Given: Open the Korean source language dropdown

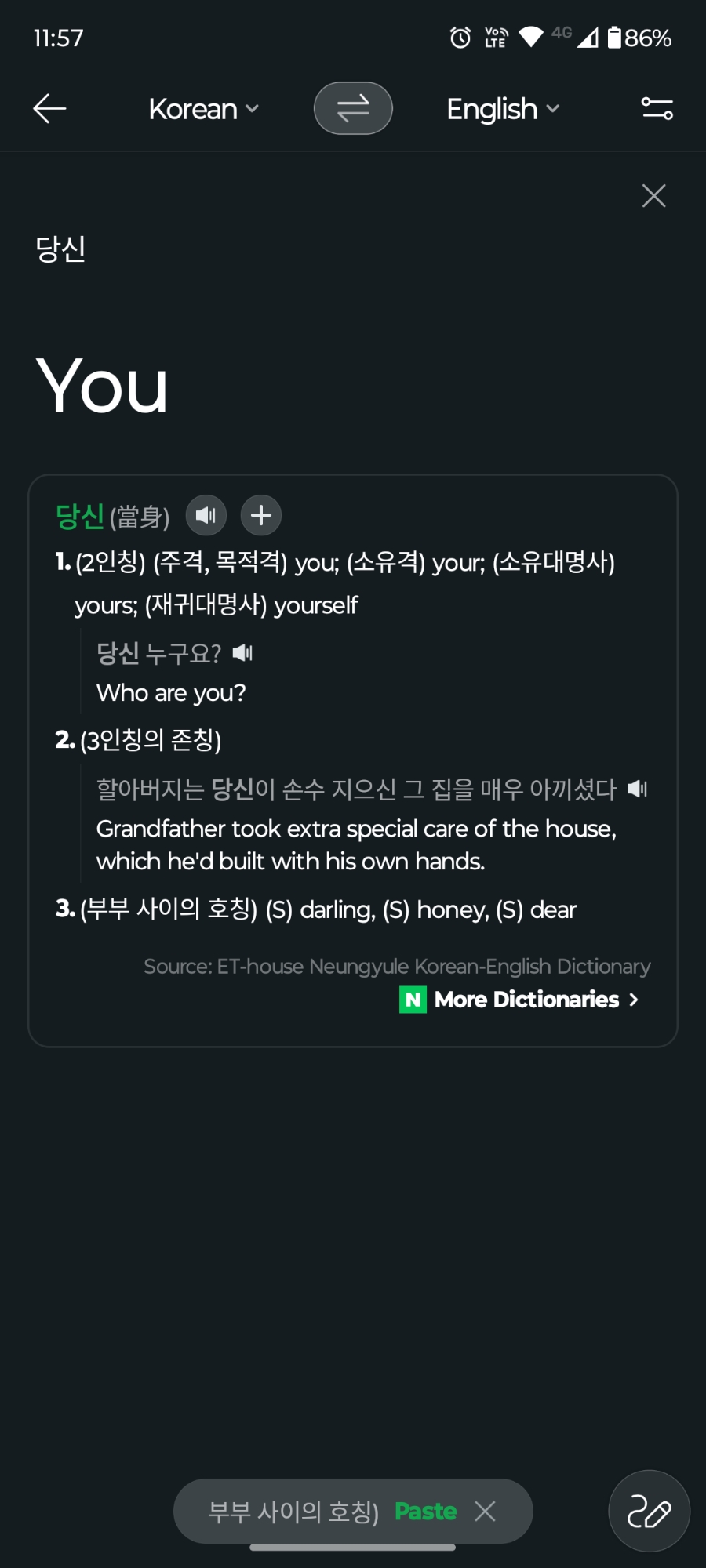Looking at the screenshot, I should point(203,109).
